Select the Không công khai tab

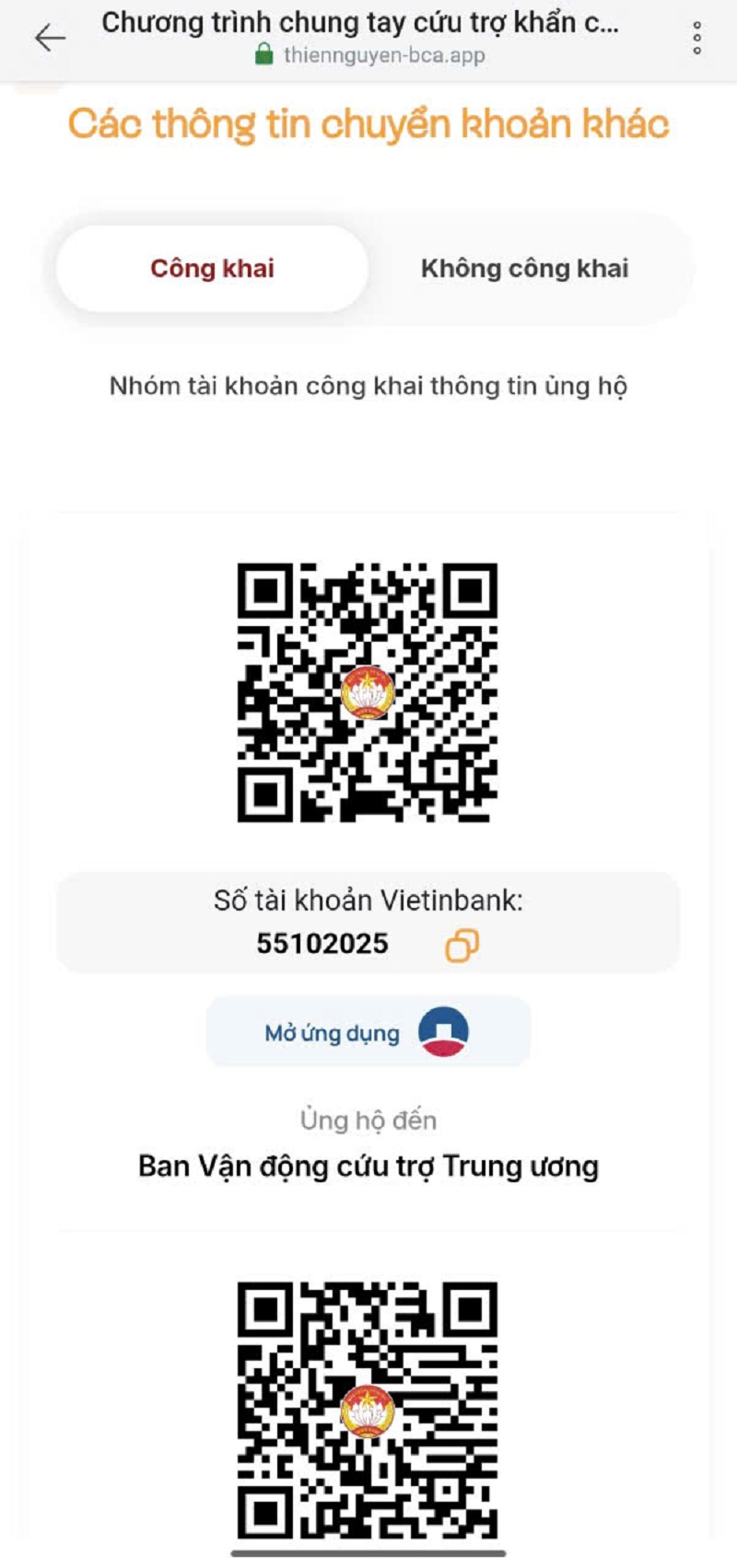click(x=524, y=269)
